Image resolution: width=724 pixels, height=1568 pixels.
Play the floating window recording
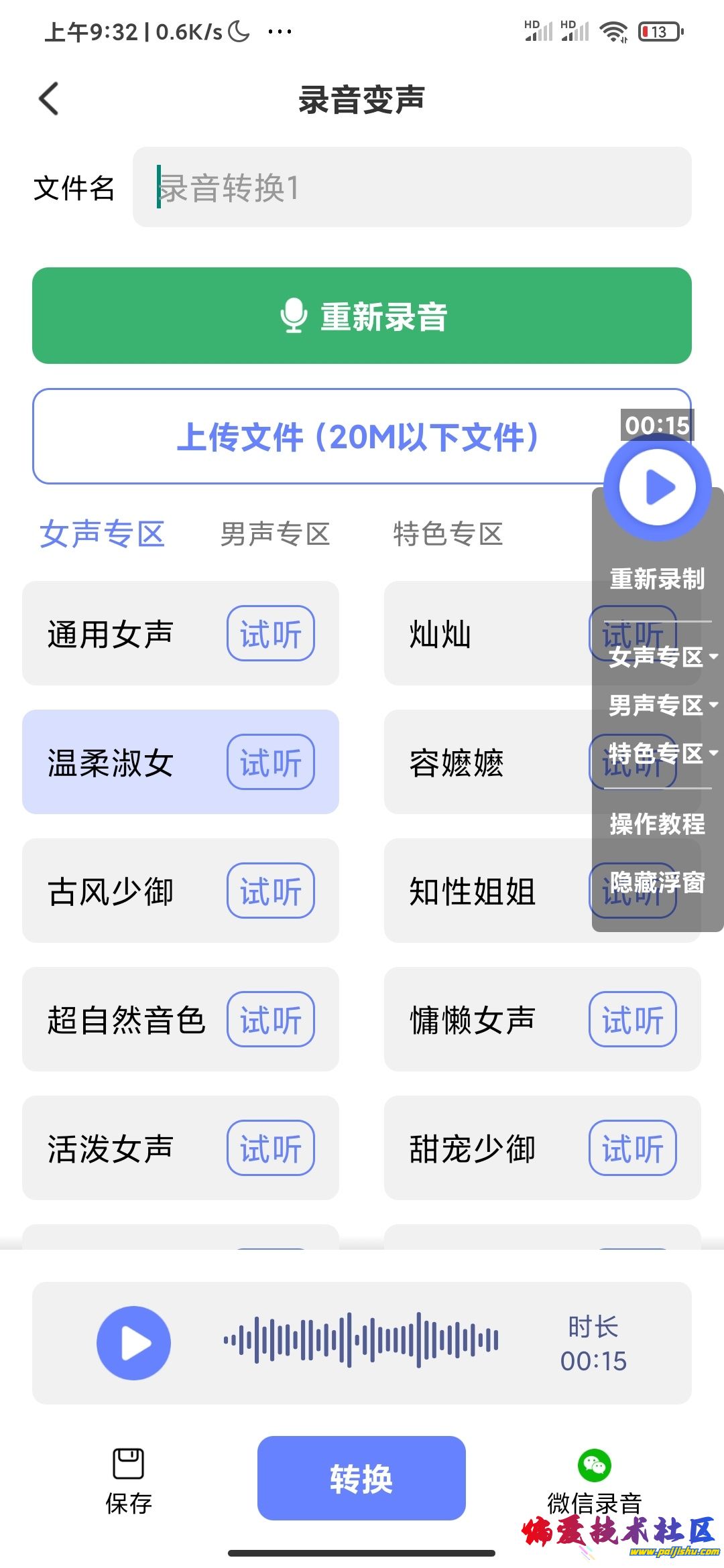coord(658,487)
